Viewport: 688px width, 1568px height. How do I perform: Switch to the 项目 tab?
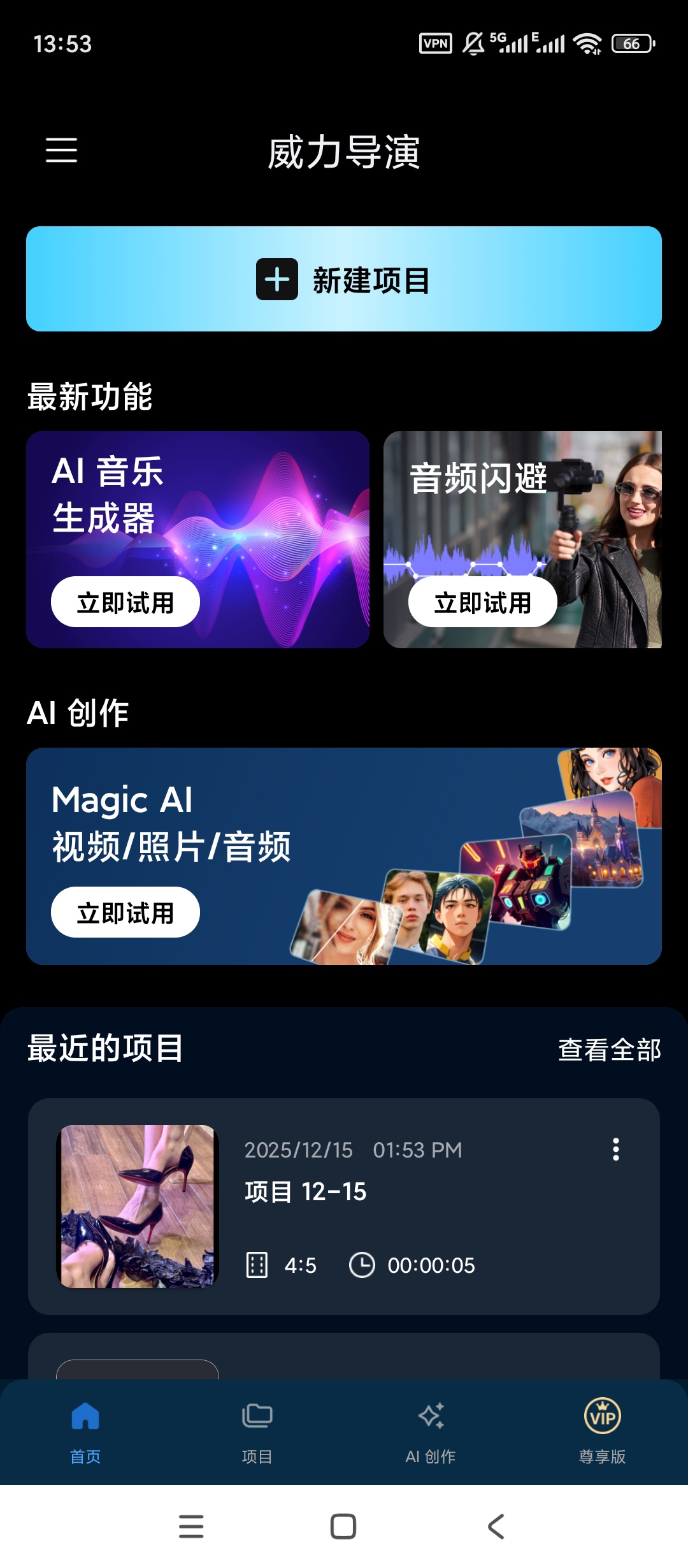[257, 1431]
